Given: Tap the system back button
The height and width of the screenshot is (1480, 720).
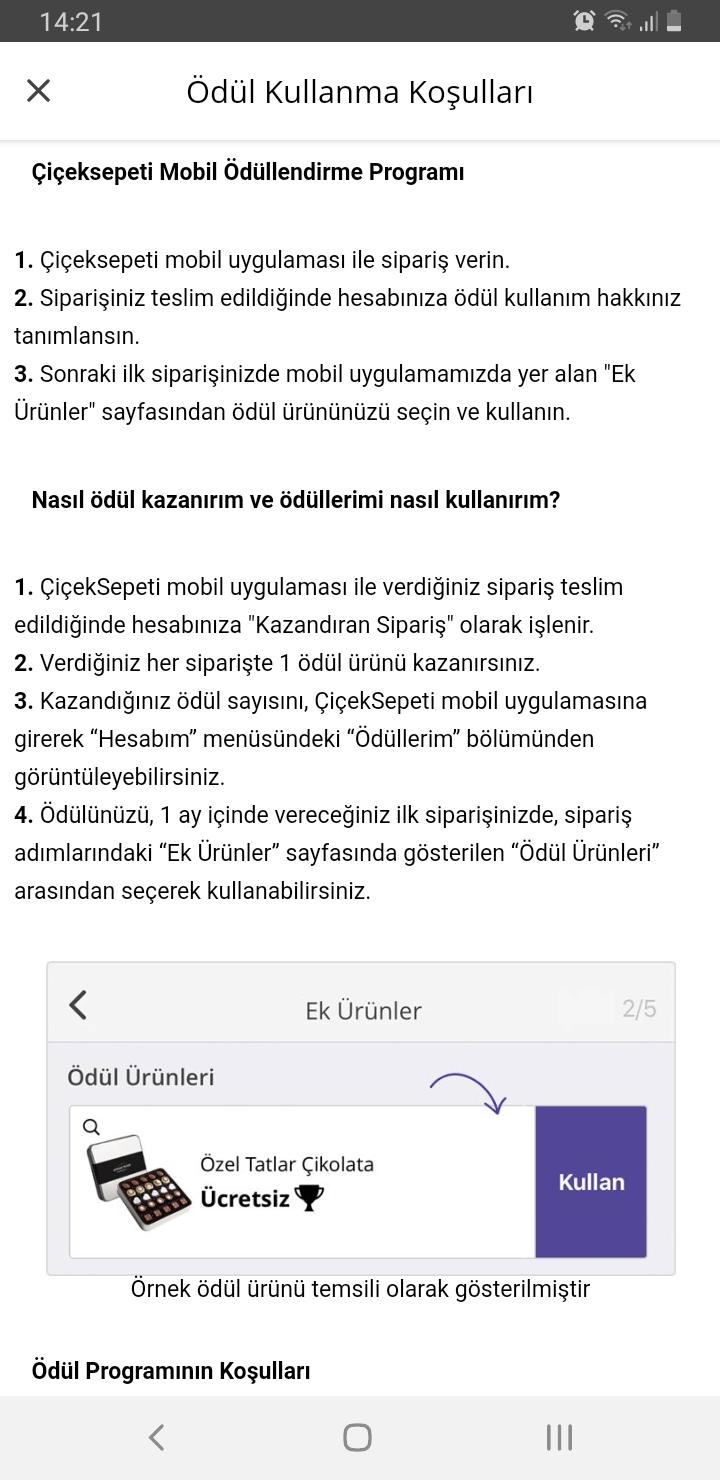Looking at the screenshot, I should click(x=156, y=1437).
